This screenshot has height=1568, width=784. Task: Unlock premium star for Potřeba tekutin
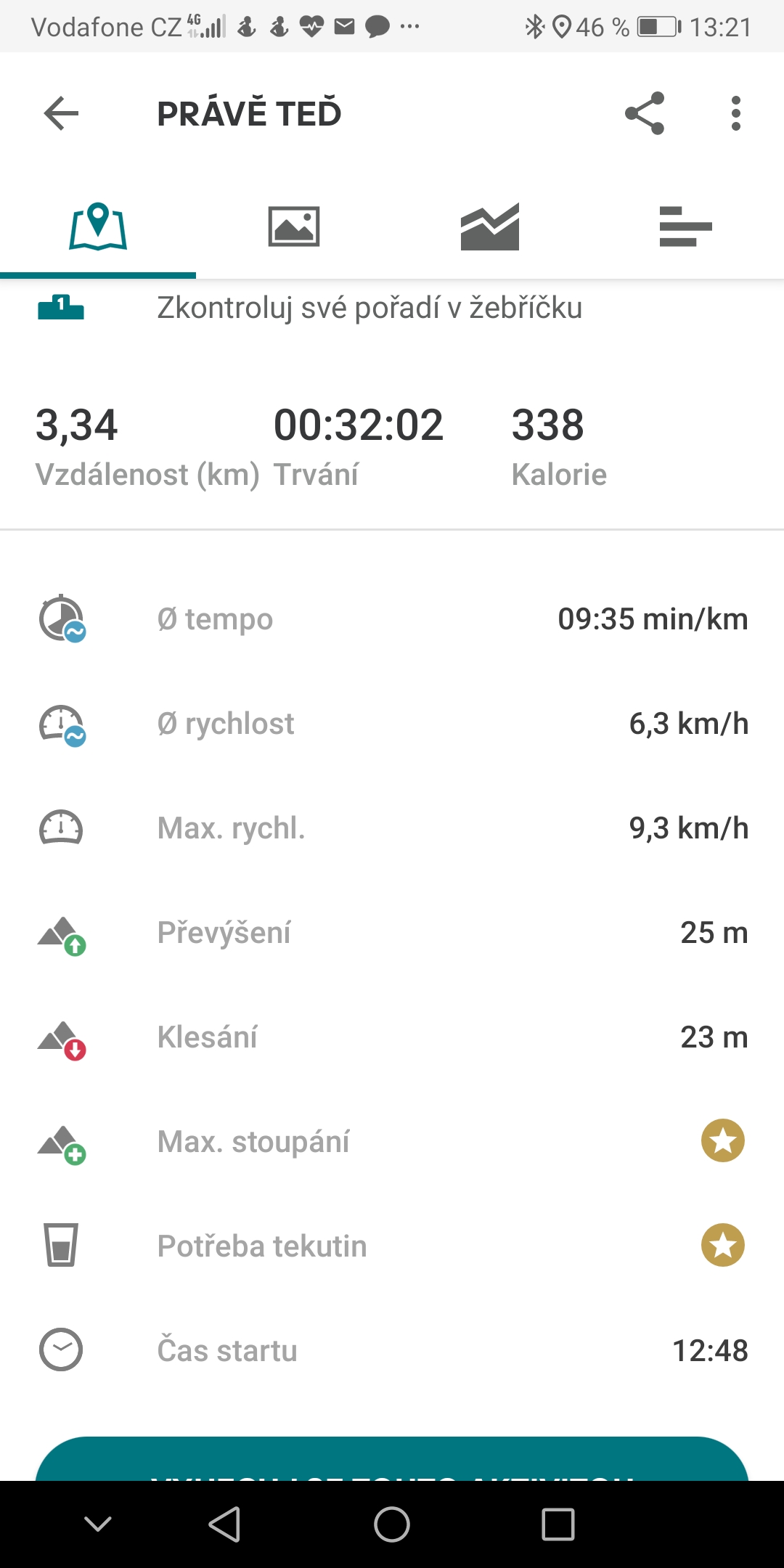[722, 1246]
